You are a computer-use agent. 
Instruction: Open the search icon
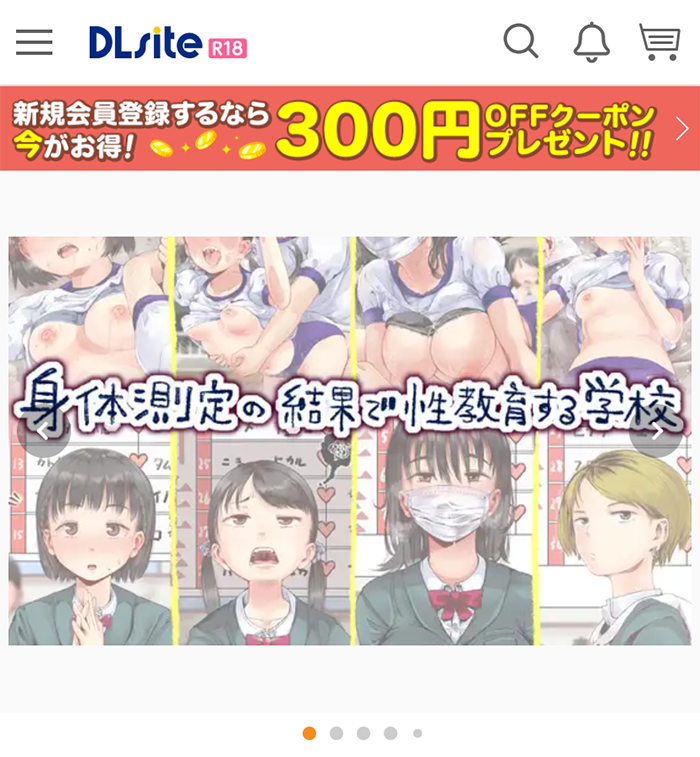(520, 42)
